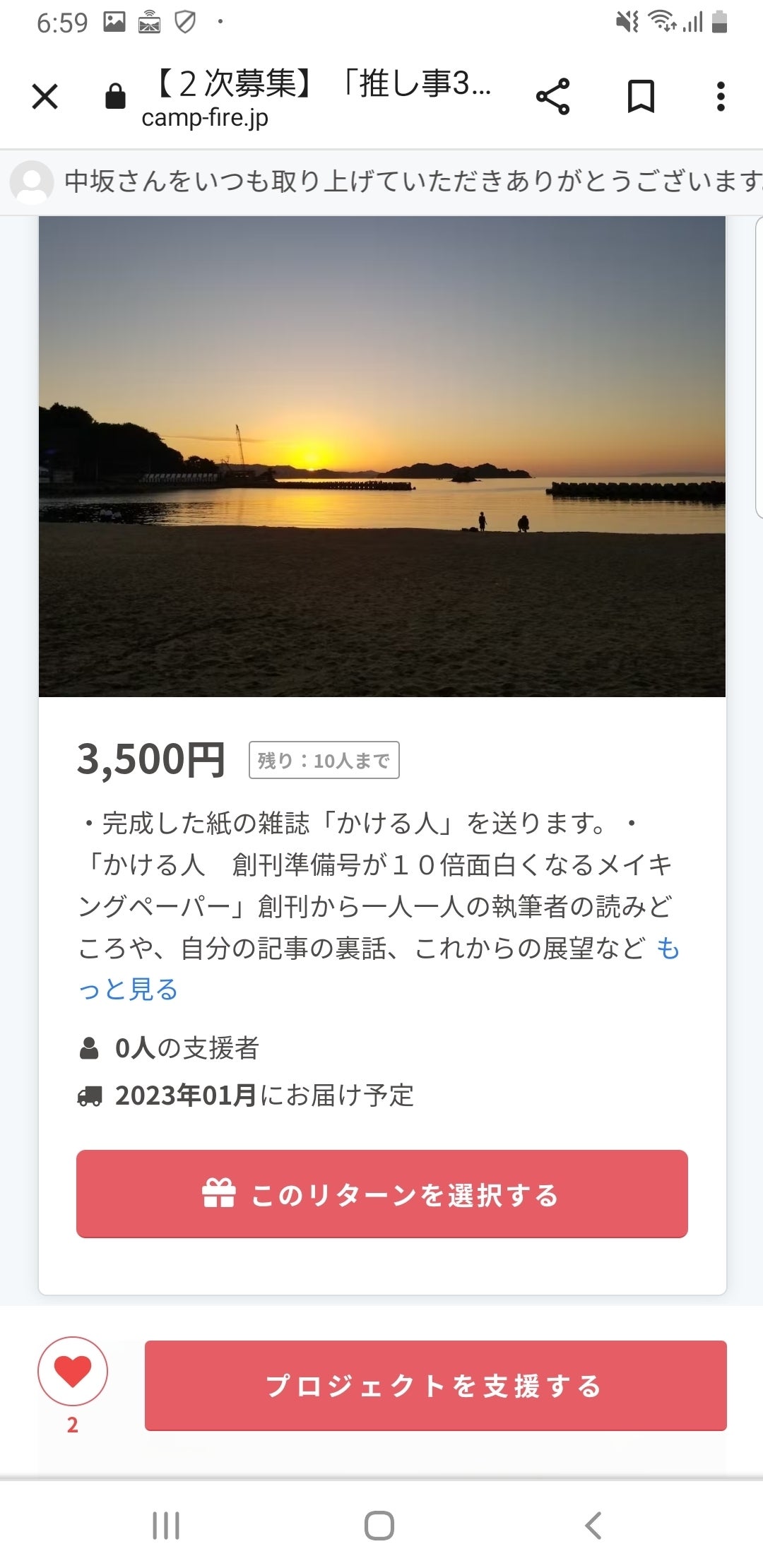Open recent apps from navigation bar
Image resolution: width=763 pixels, height=1568 pixels.
(166, 1526)
